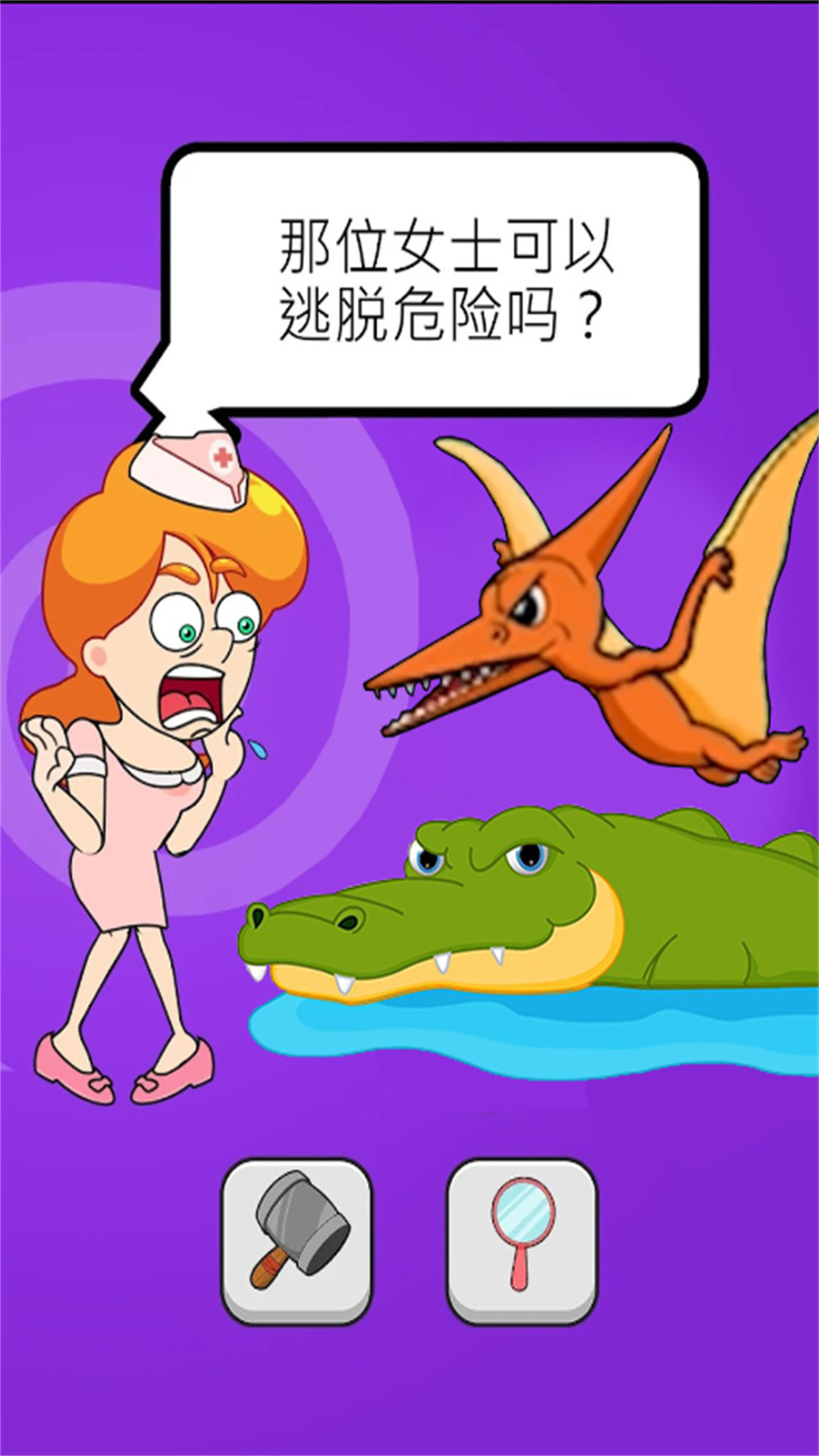Choose the hammer option
819x1456 pixels.
click(297, 1241)
